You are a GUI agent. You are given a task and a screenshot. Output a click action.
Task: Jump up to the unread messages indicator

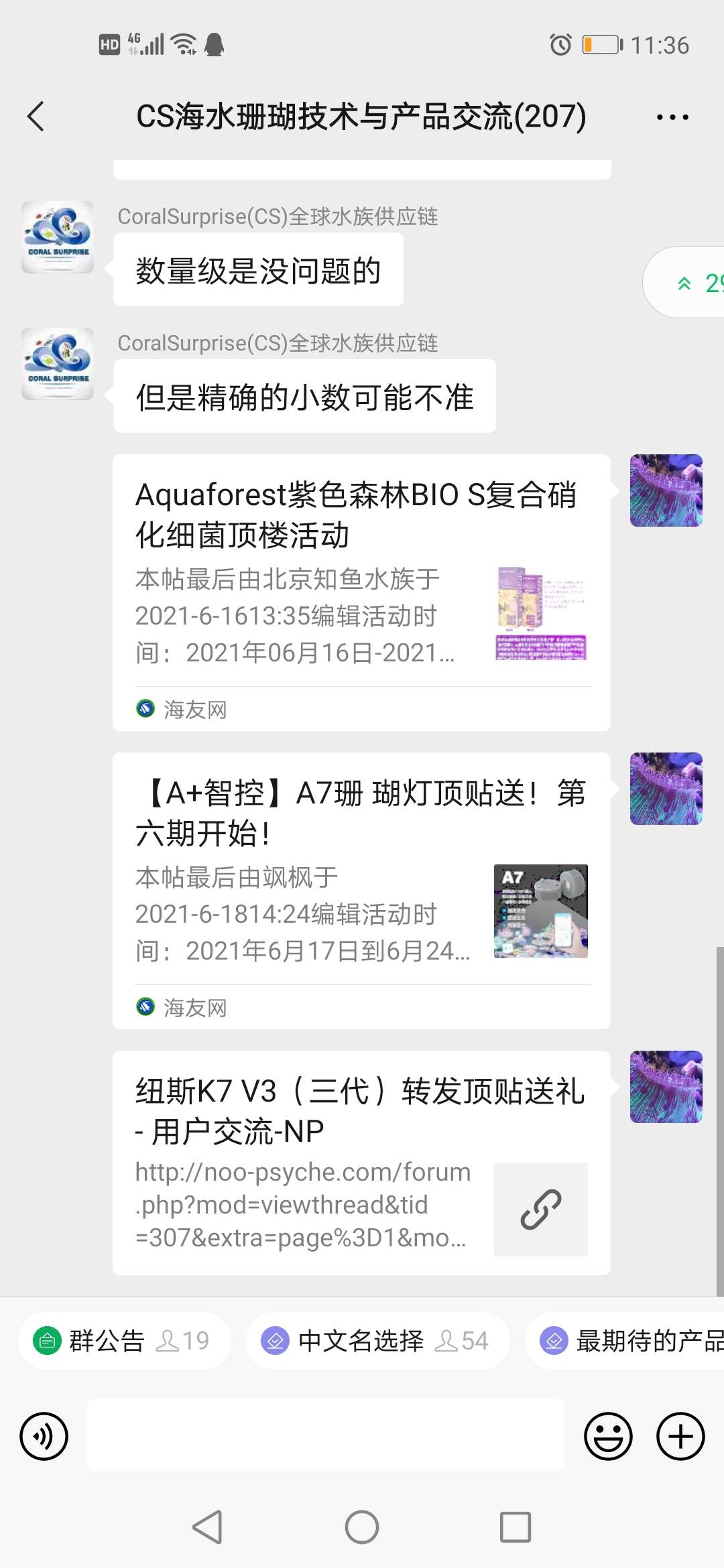690,283
